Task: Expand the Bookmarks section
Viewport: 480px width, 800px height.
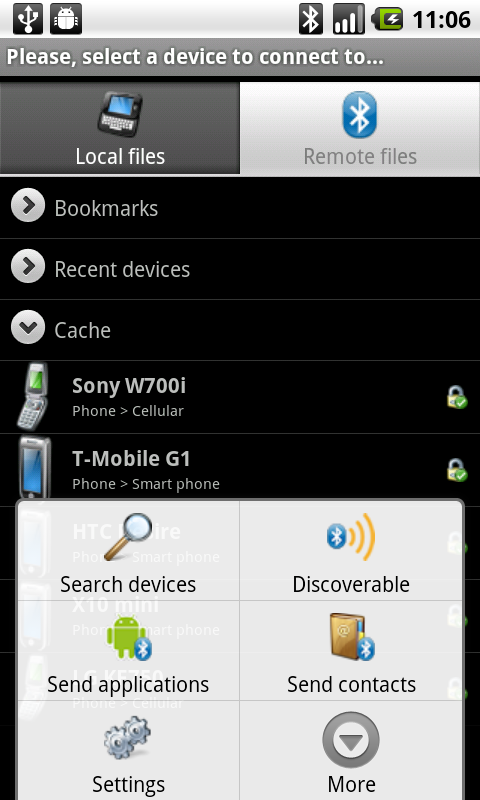Action: click(240, 208)
